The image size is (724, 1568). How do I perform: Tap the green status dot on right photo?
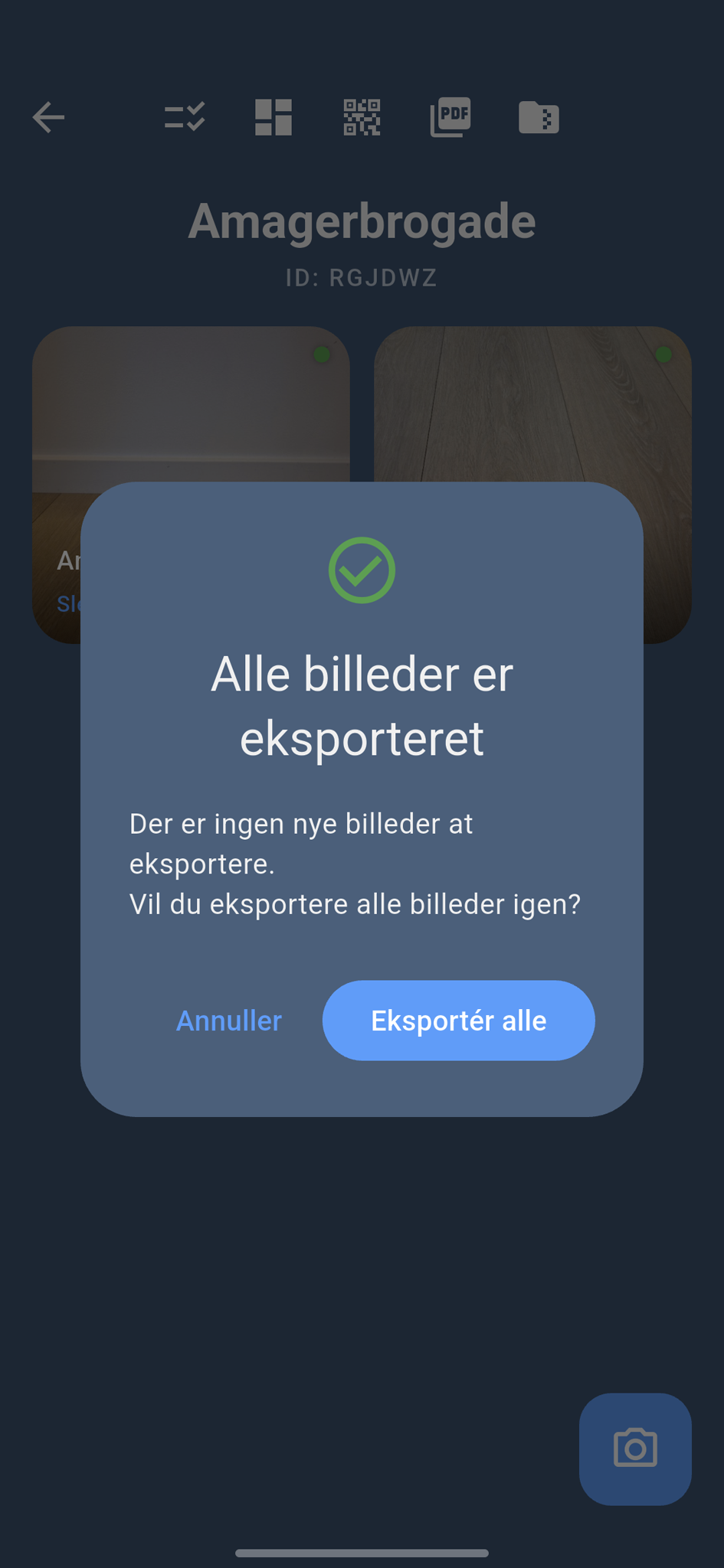(662, 354)
